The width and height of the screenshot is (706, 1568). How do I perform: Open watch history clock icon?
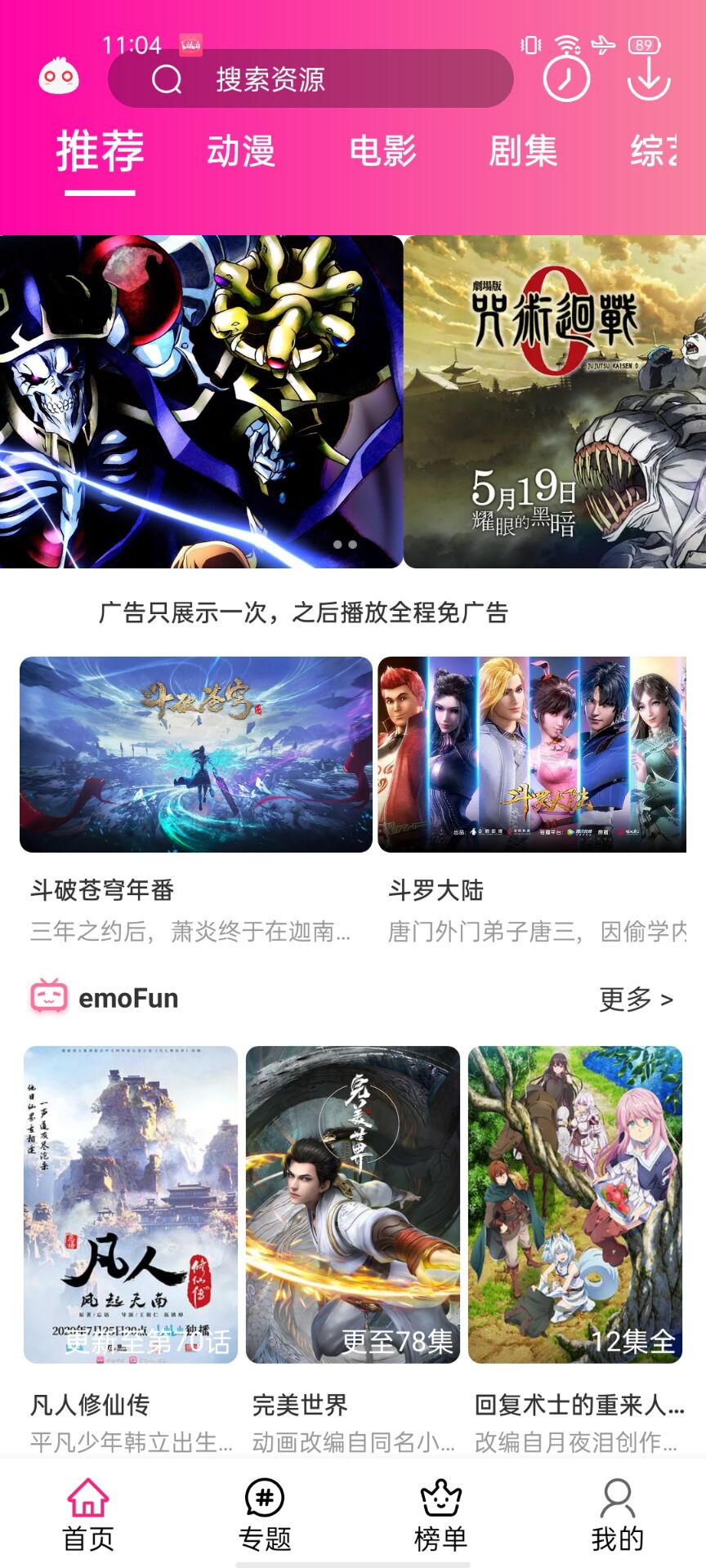(x=566, y=78)
